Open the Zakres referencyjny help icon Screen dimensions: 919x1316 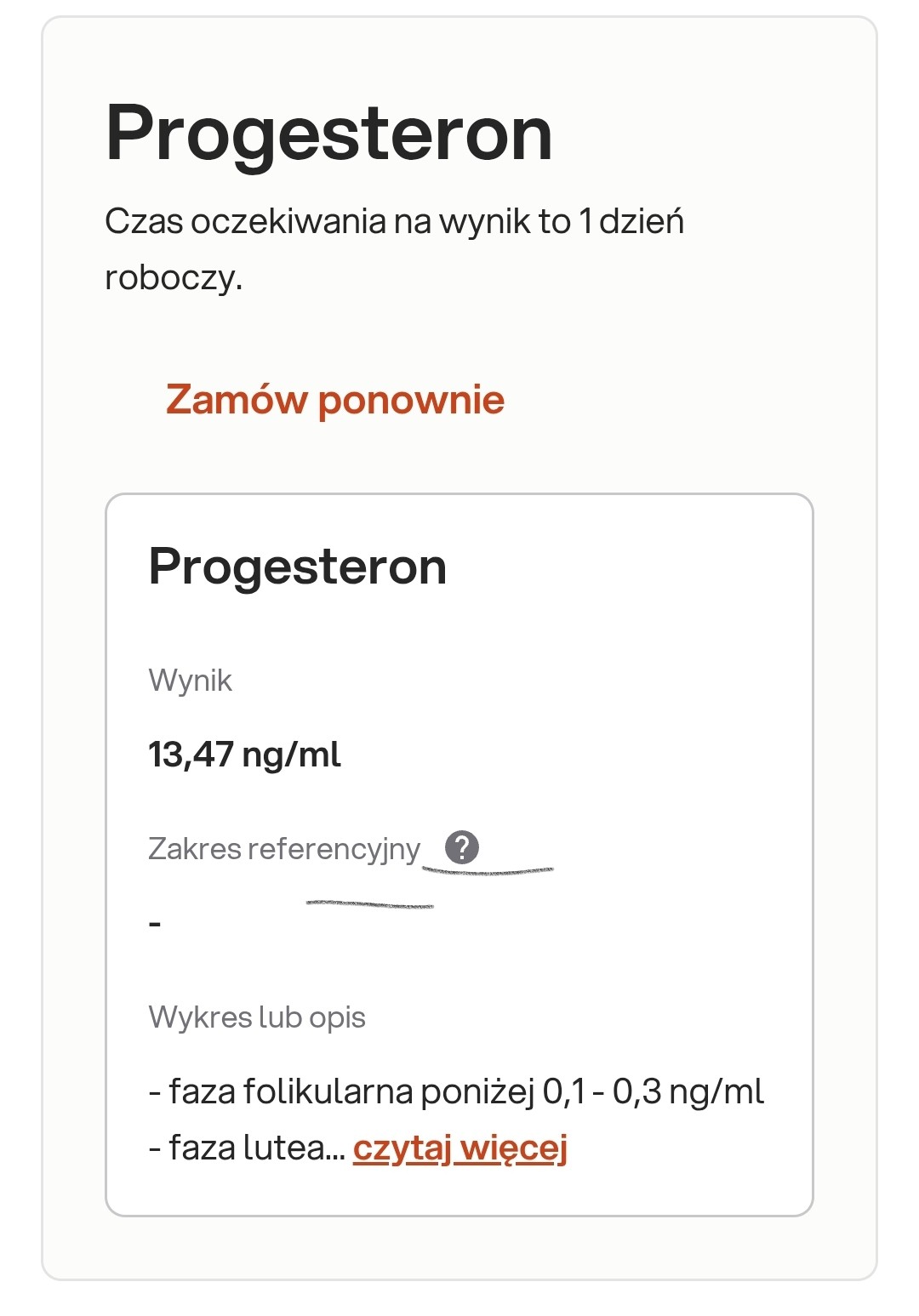[462, 847]
